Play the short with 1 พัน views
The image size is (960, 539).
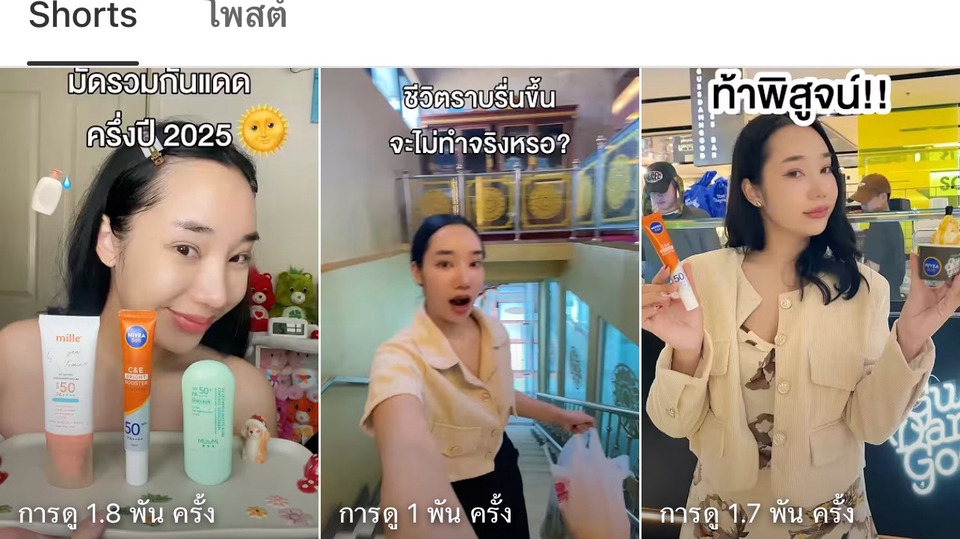(x=479, y=300)
